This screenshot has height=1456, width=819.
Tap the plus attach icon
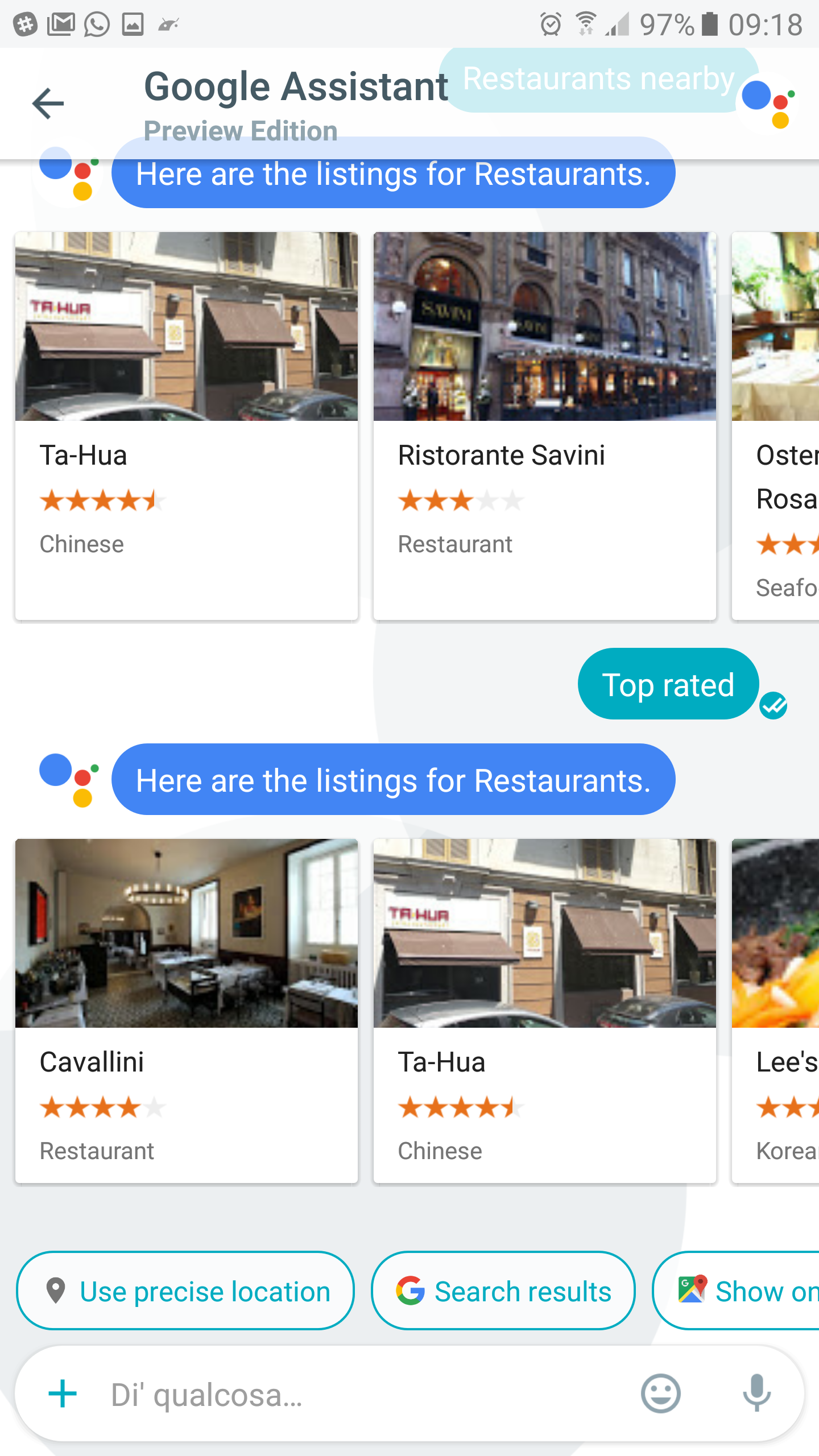pos(63,1393)
